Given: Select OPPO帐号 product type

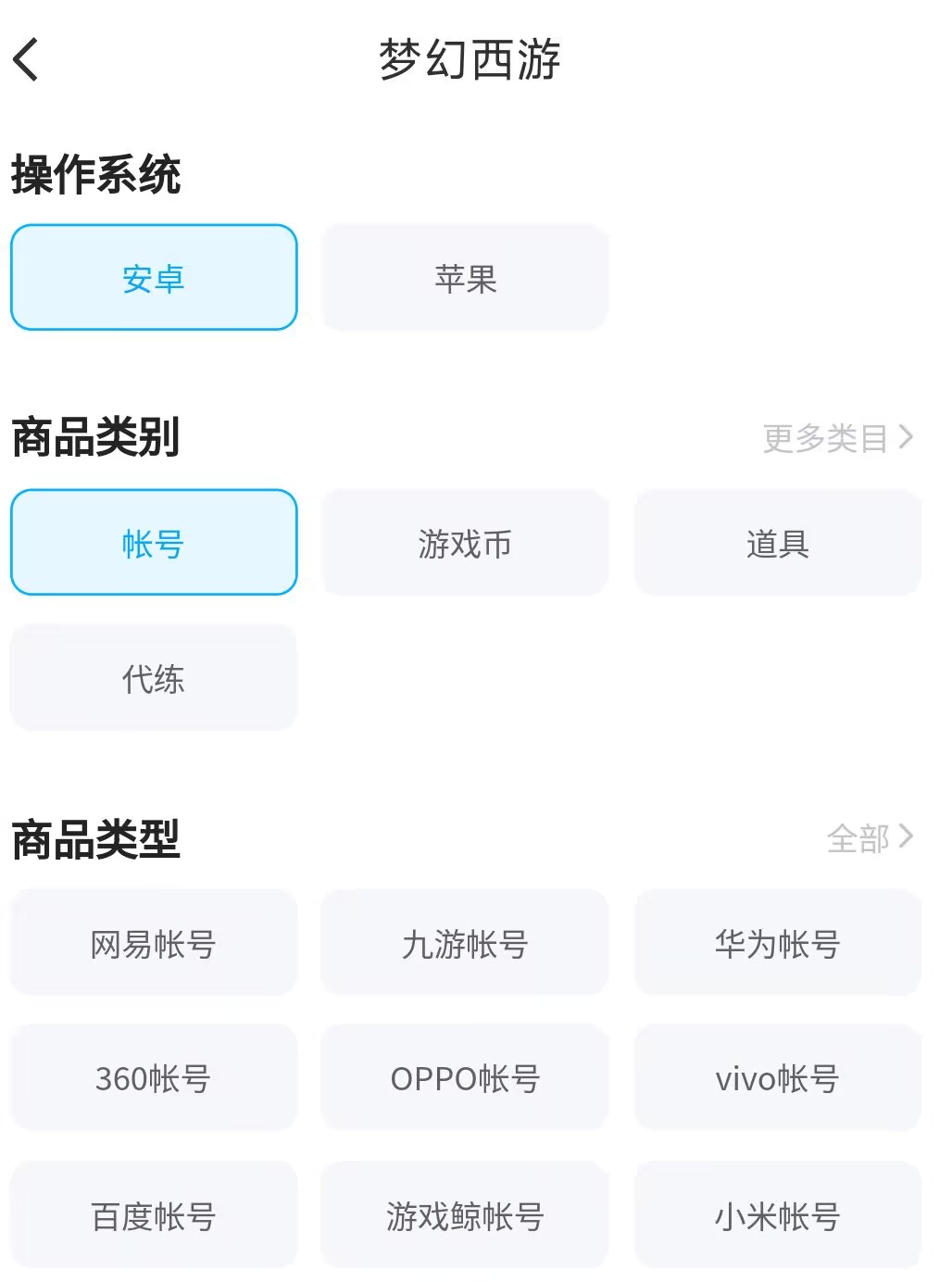Looking at the screenshot, I should point(465,1078).
